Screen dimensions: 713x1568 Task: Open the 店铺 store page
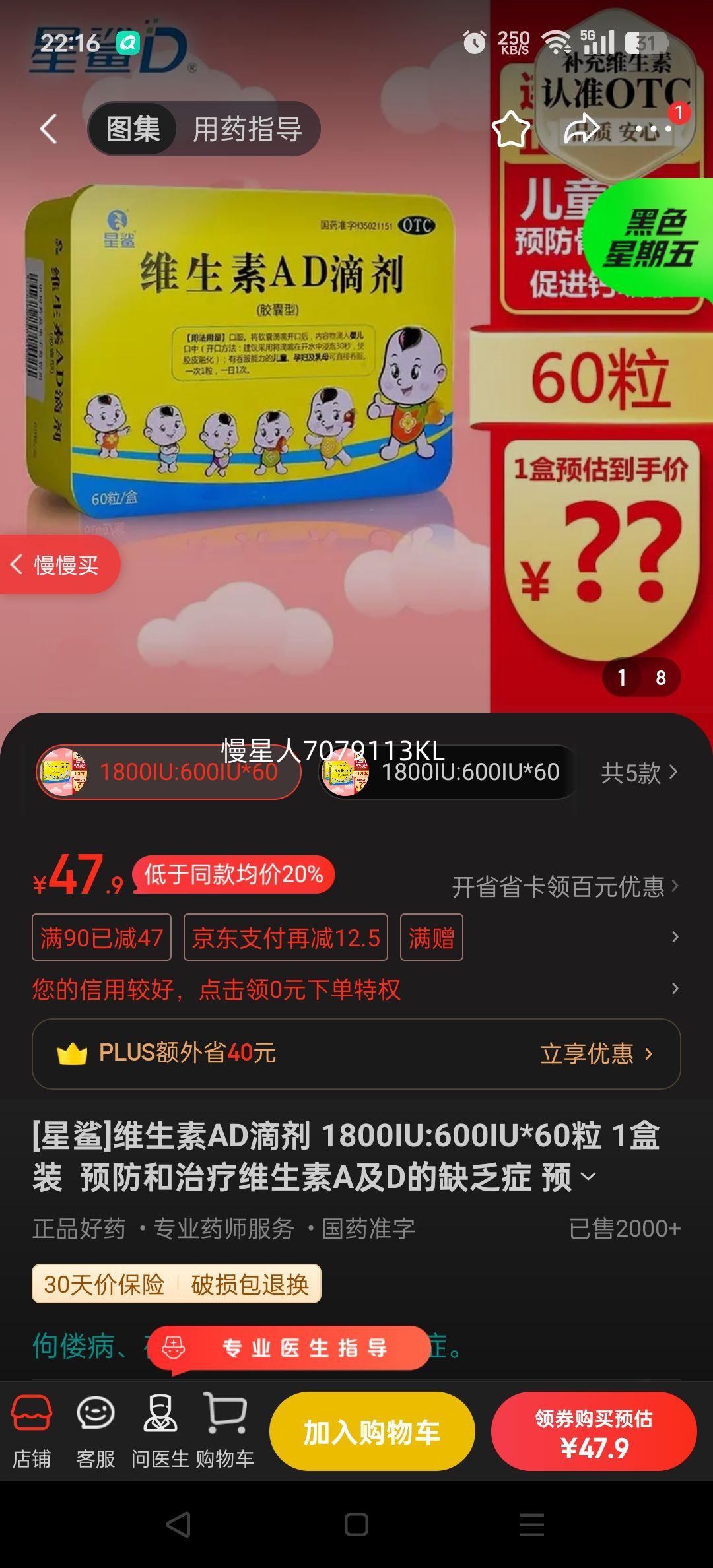click(x=33, y=1432)
